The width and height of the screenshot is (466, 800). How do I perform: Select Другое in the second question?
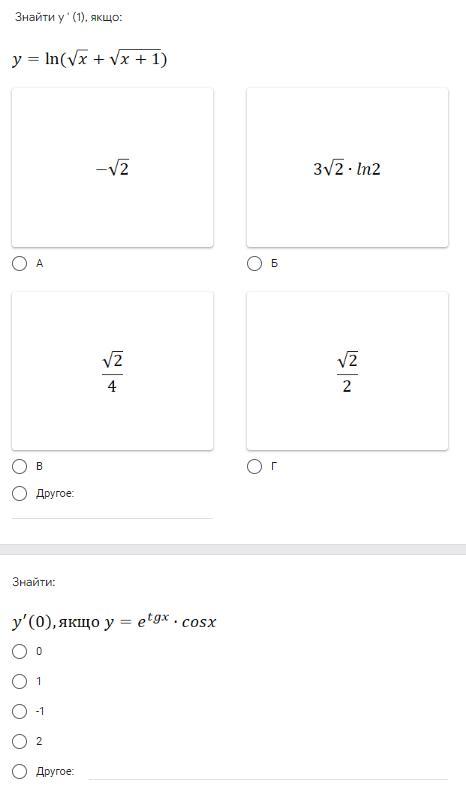coord(19,771)
